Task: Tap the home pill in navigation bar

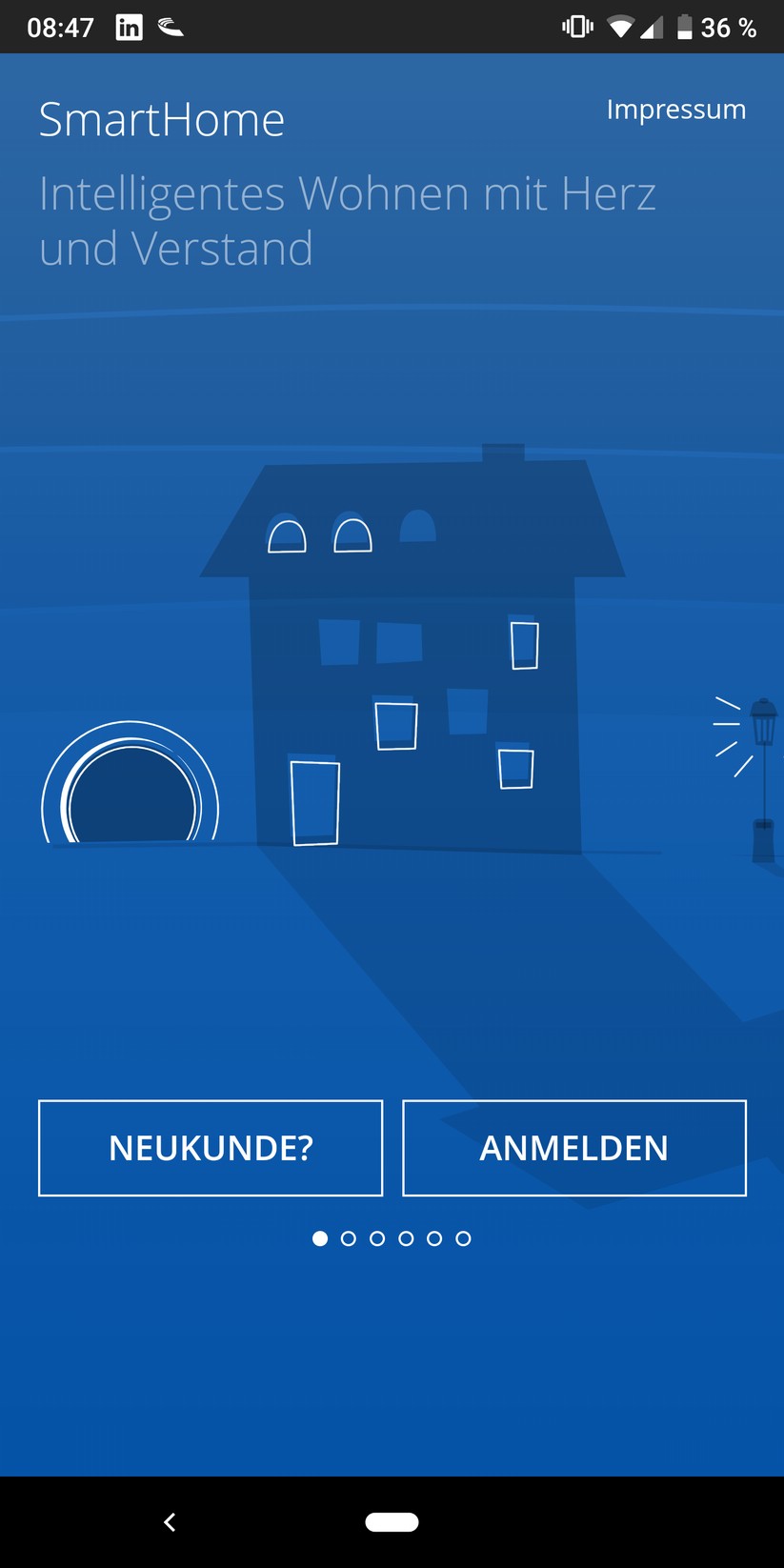Action: pyautogui.click(x=392, y=1522)
